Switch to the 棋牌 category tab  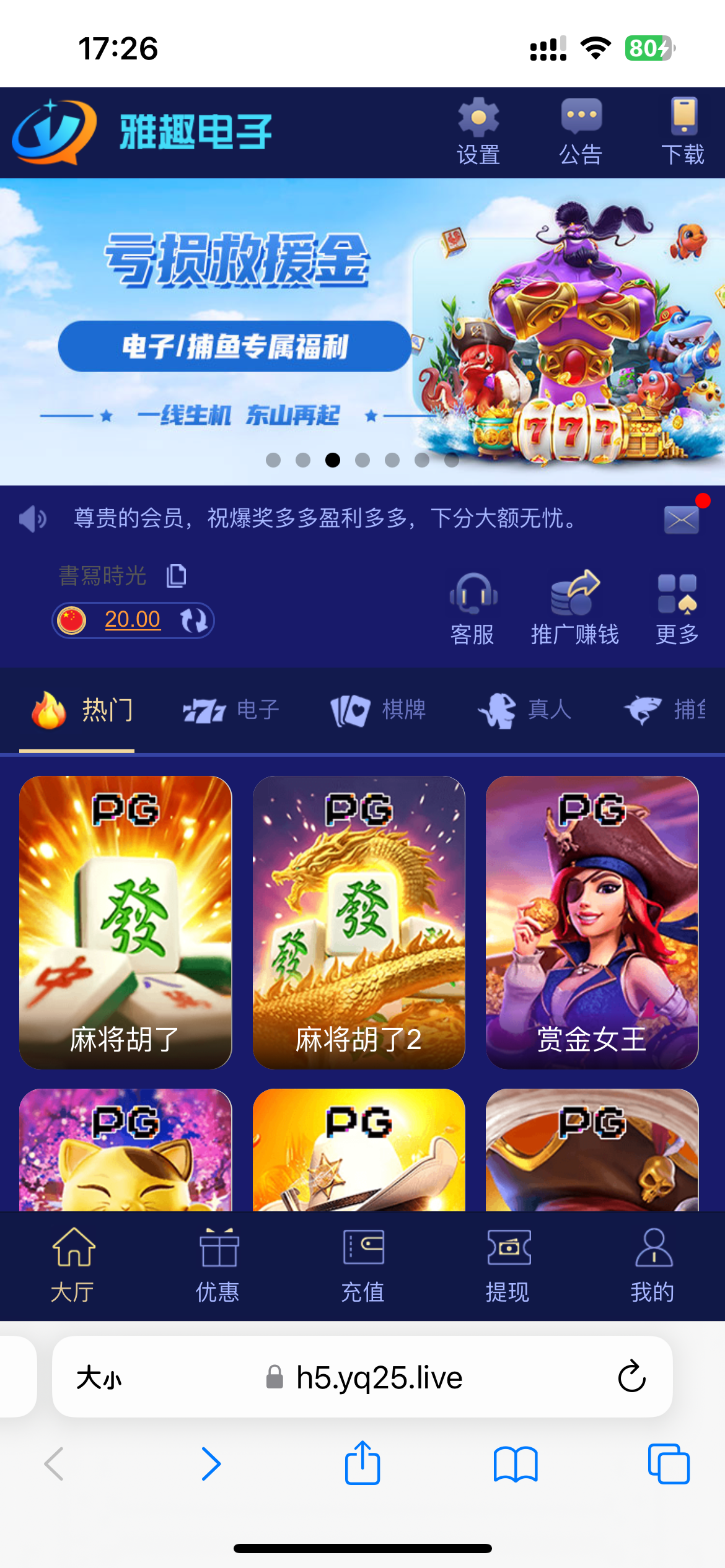(379, 710)
